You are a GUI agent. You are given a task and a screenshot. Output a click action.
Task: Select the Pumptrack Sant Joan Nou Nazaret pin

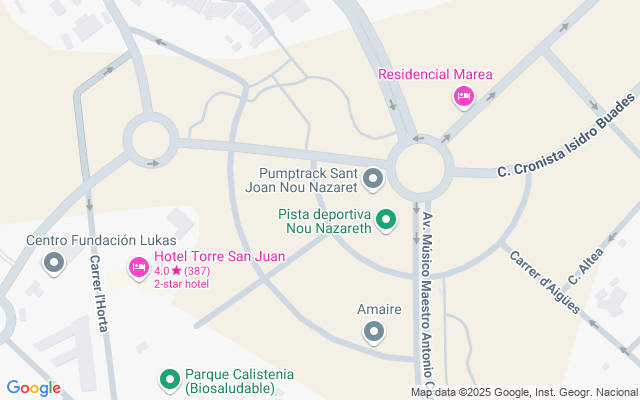click(373, 180)
